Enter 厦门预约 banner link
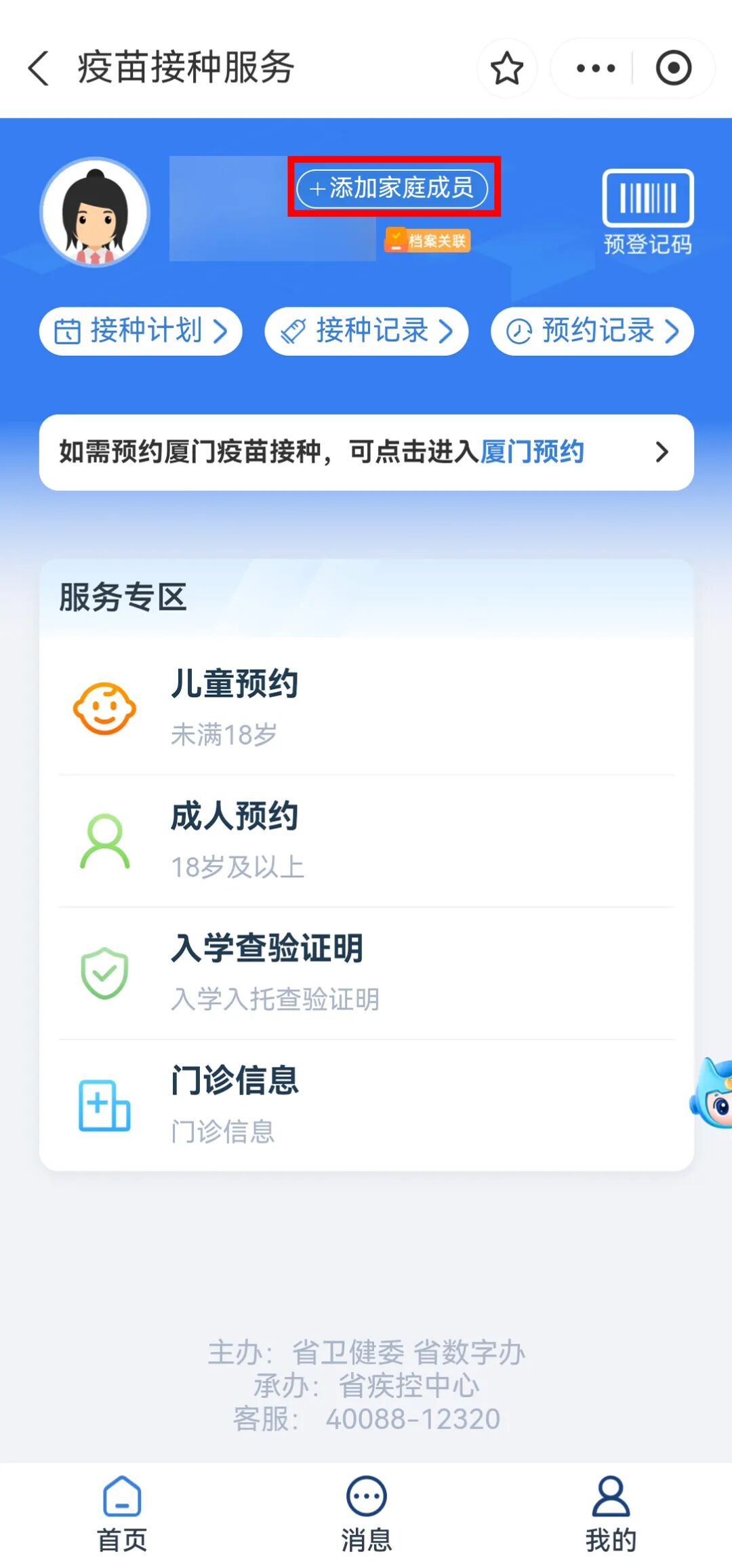732x1568 pixels. pyautogui.click(x=366, y=452)
